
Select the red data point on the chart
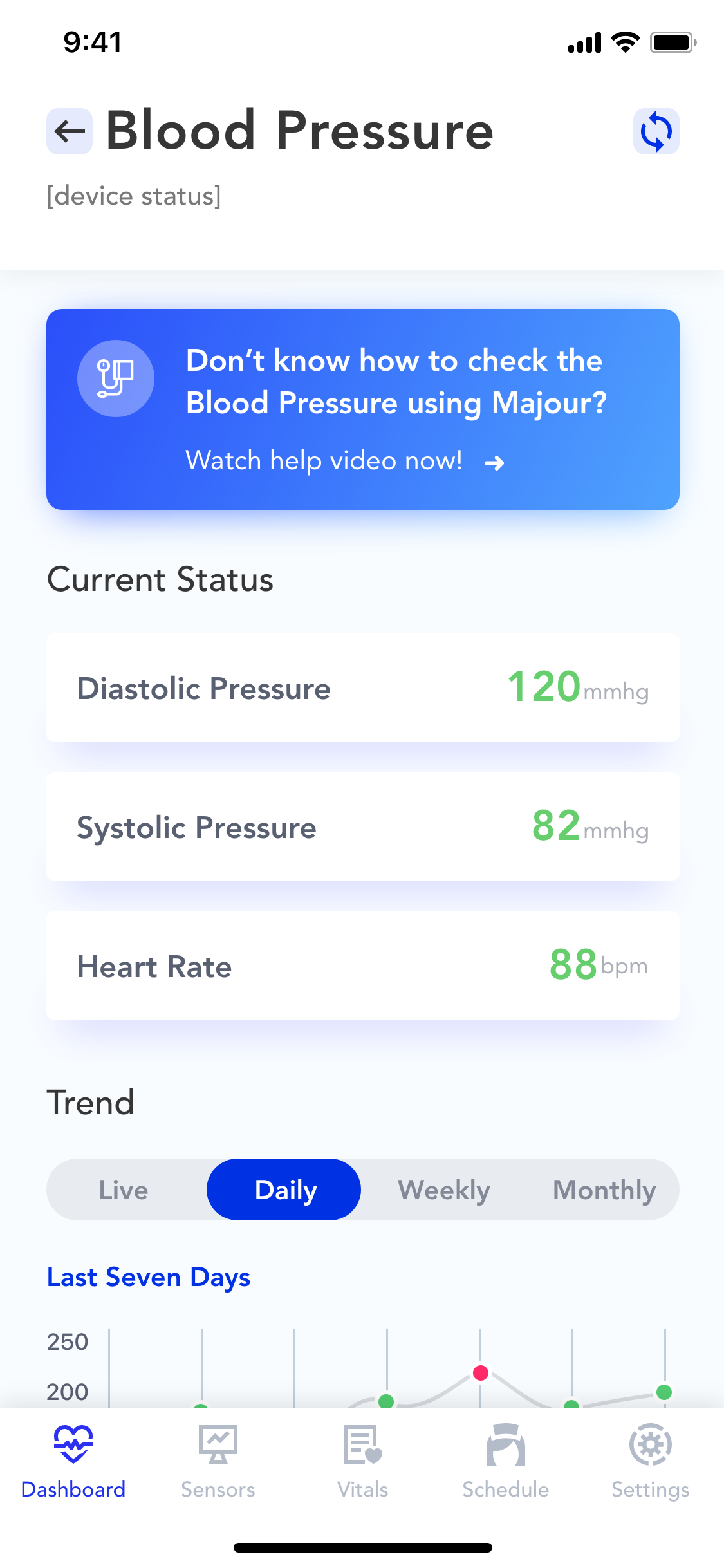tap(481, 1372)
